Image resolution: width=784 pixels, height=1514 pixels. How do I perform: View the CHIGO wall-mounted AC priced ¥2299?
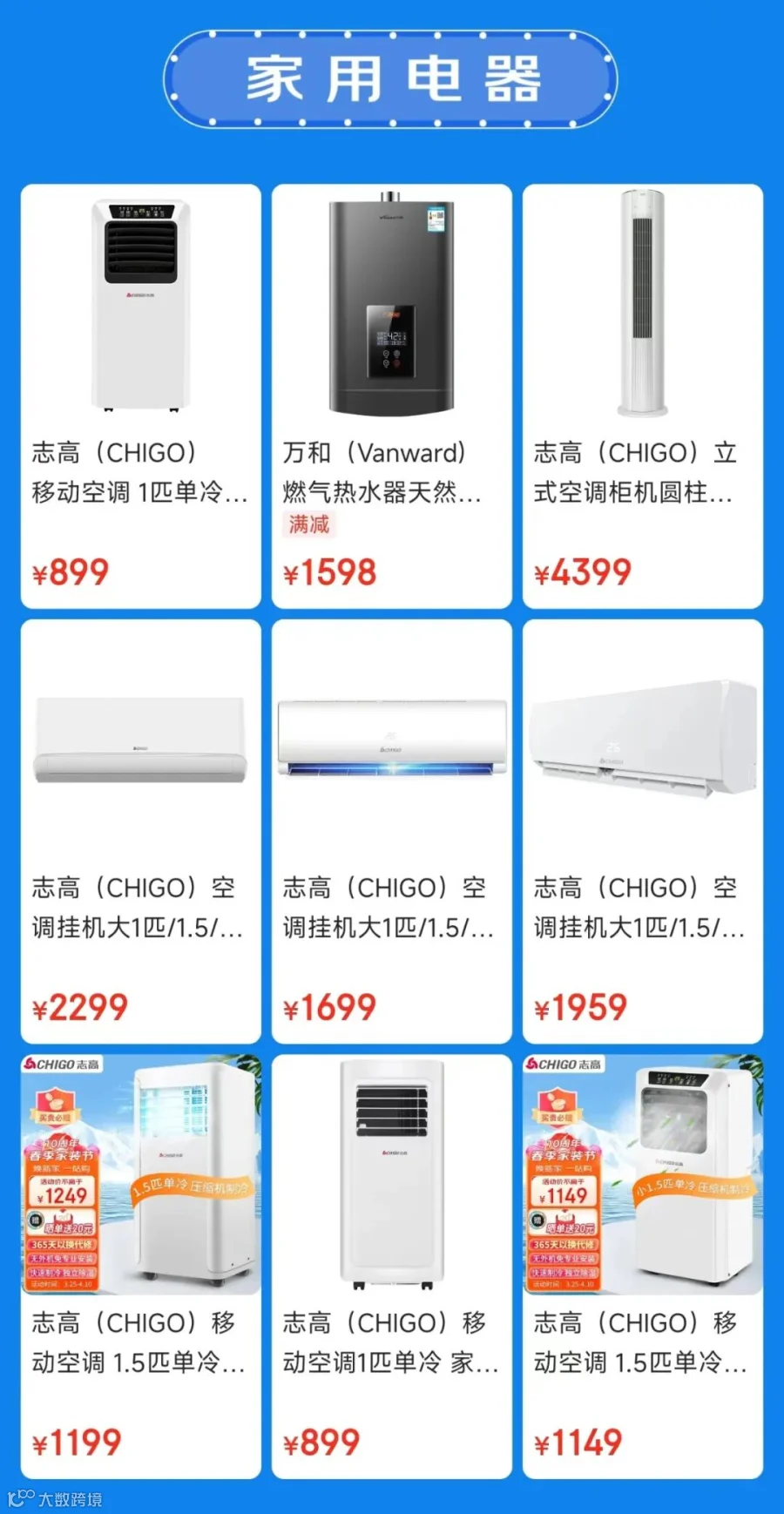pos(140,831)
